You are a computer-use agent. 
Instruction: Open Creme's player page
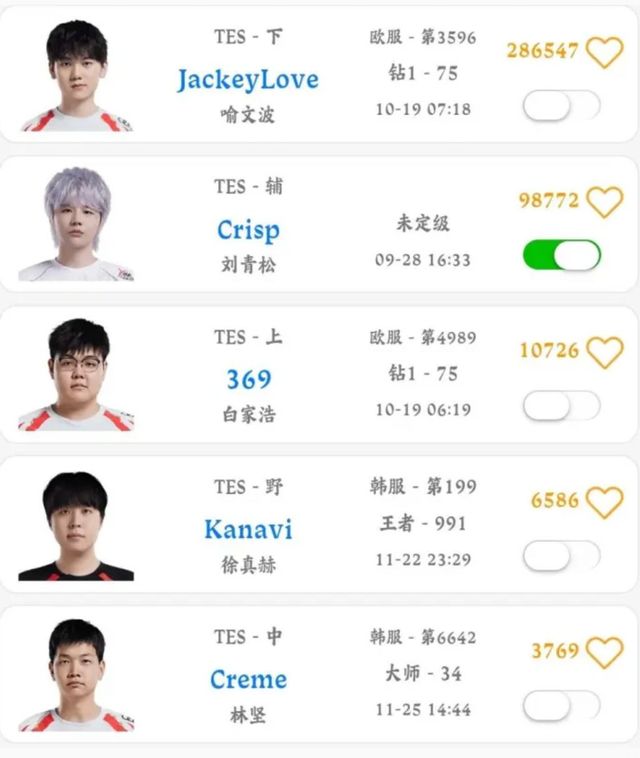click(x=248, y=680)
